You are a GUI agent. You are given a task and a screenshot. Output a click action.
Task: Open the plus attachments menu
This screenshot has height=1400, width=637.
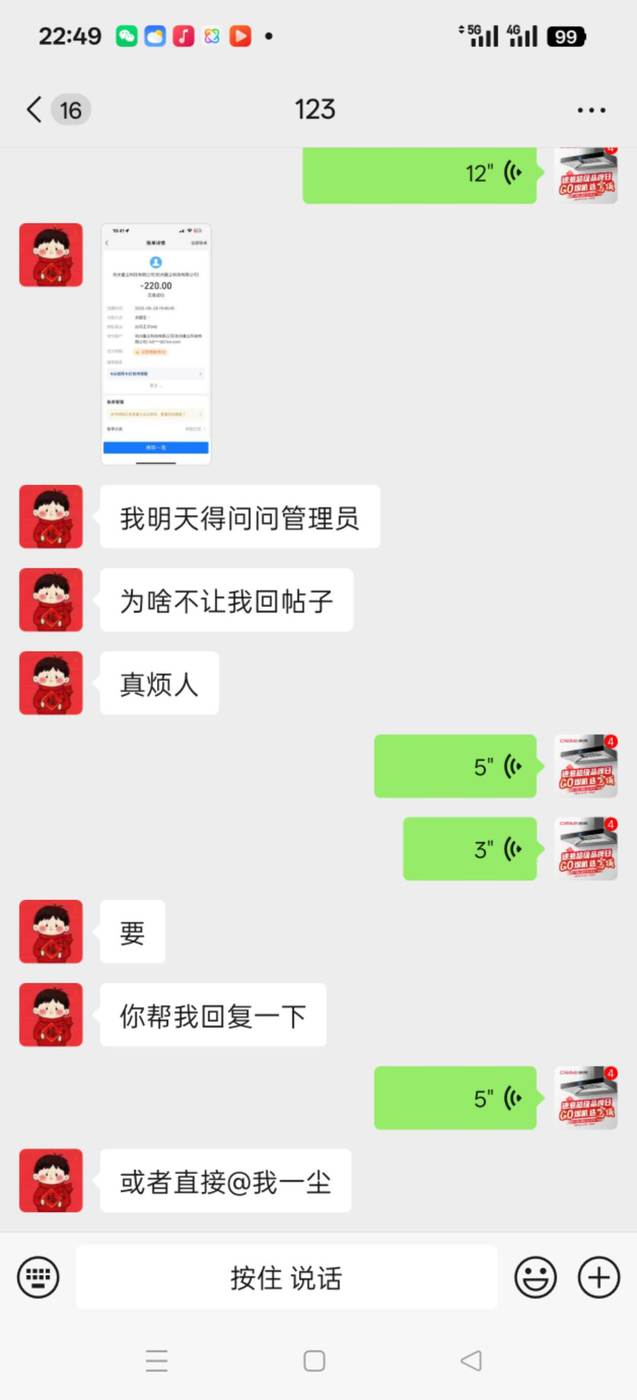(x=599, y=1277)
